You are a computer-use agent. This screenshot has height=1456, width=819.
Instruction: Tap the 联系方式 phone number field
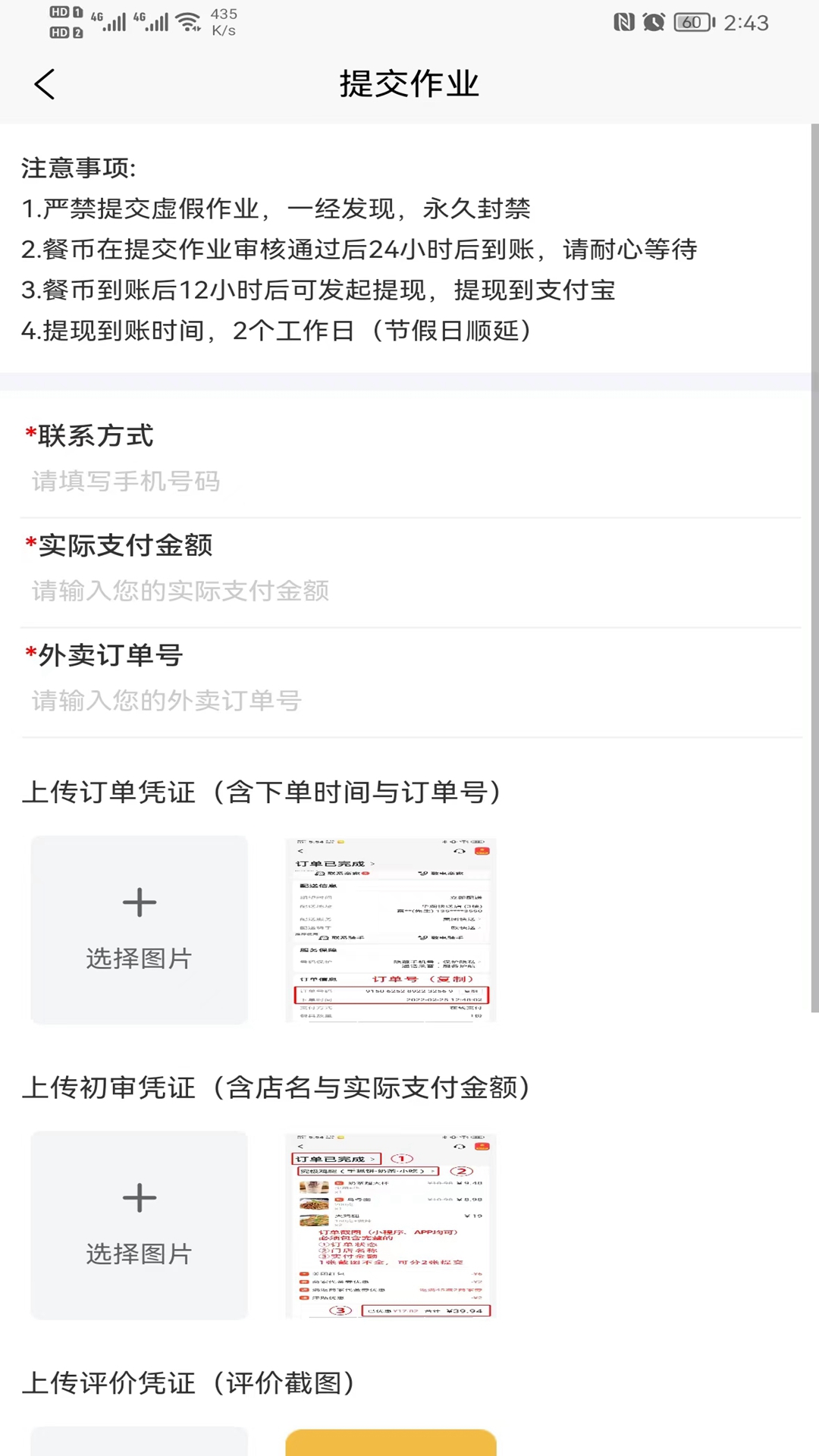coord(409,482)
